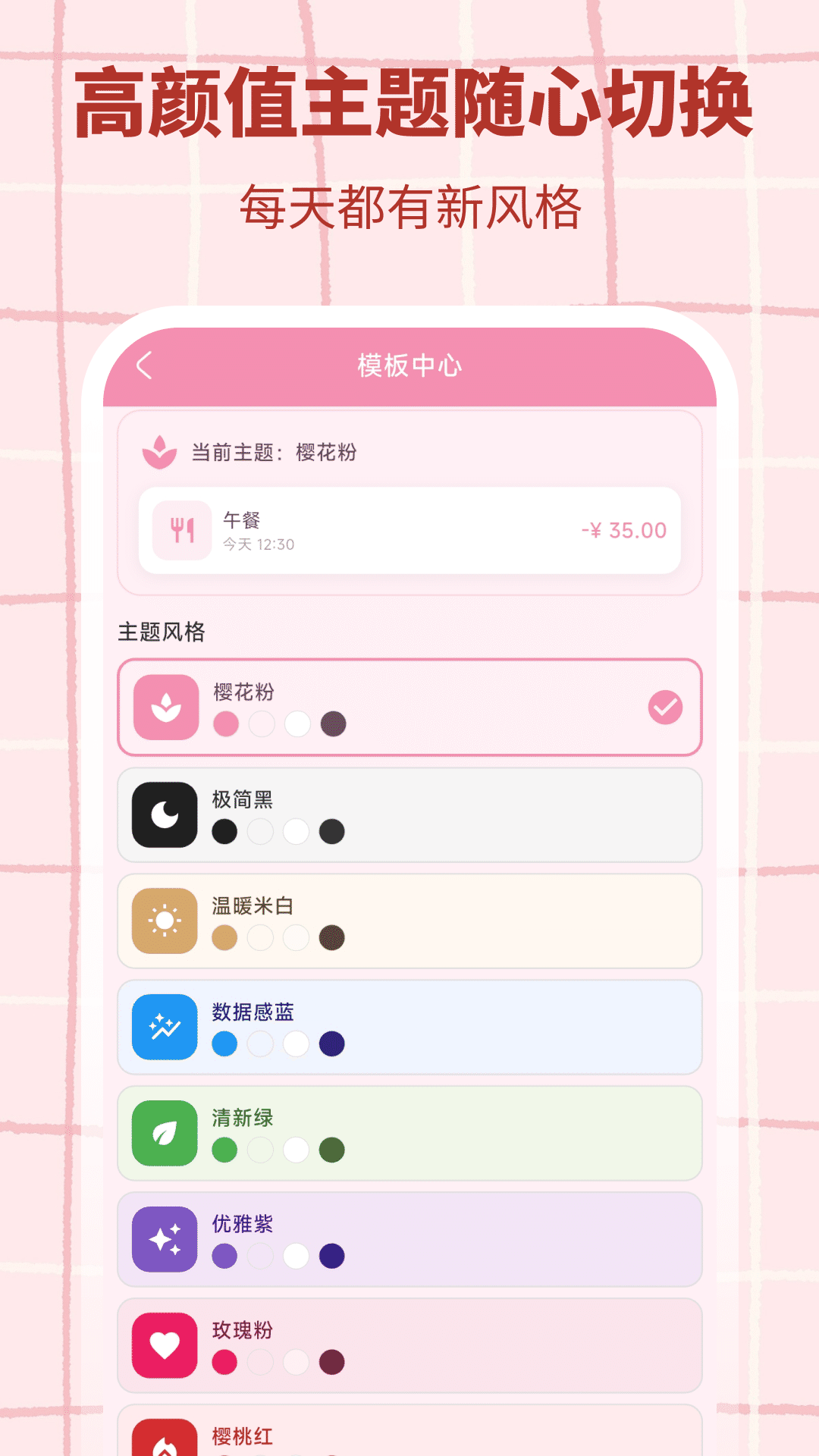Image resolution: width=819 pixels, height=1456 pixels.
Task: Click the gold swatch of 温暖米白
Action: click(224, 938)
